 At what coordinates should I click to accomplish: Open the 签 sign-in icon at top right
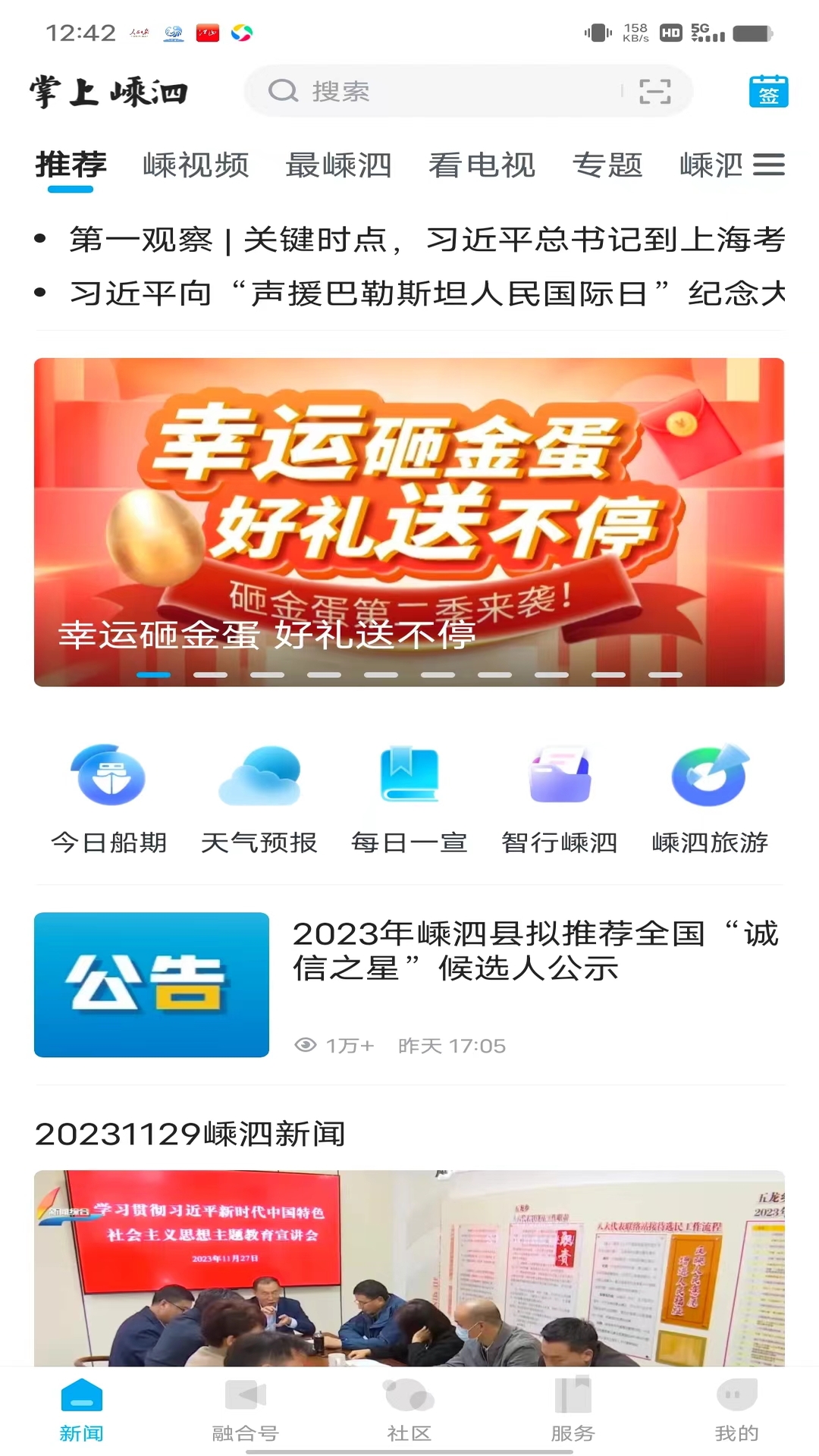click(770, 91)
